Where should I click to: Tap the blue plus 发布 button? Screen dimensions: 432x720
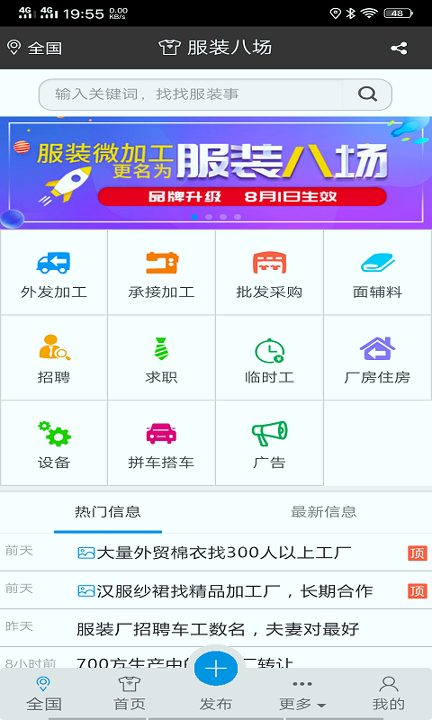coord(216,669)
